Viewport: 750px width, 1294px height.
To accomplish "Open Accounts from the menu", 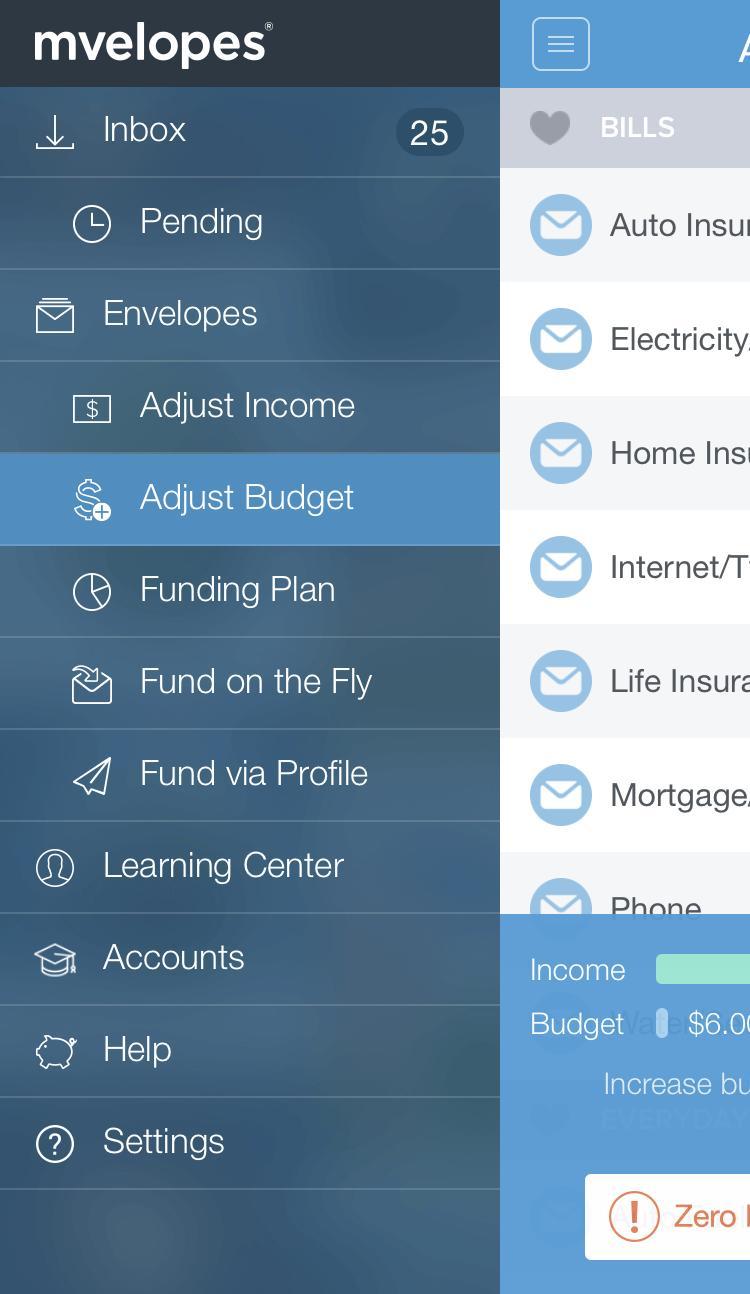I will [250, 959].
